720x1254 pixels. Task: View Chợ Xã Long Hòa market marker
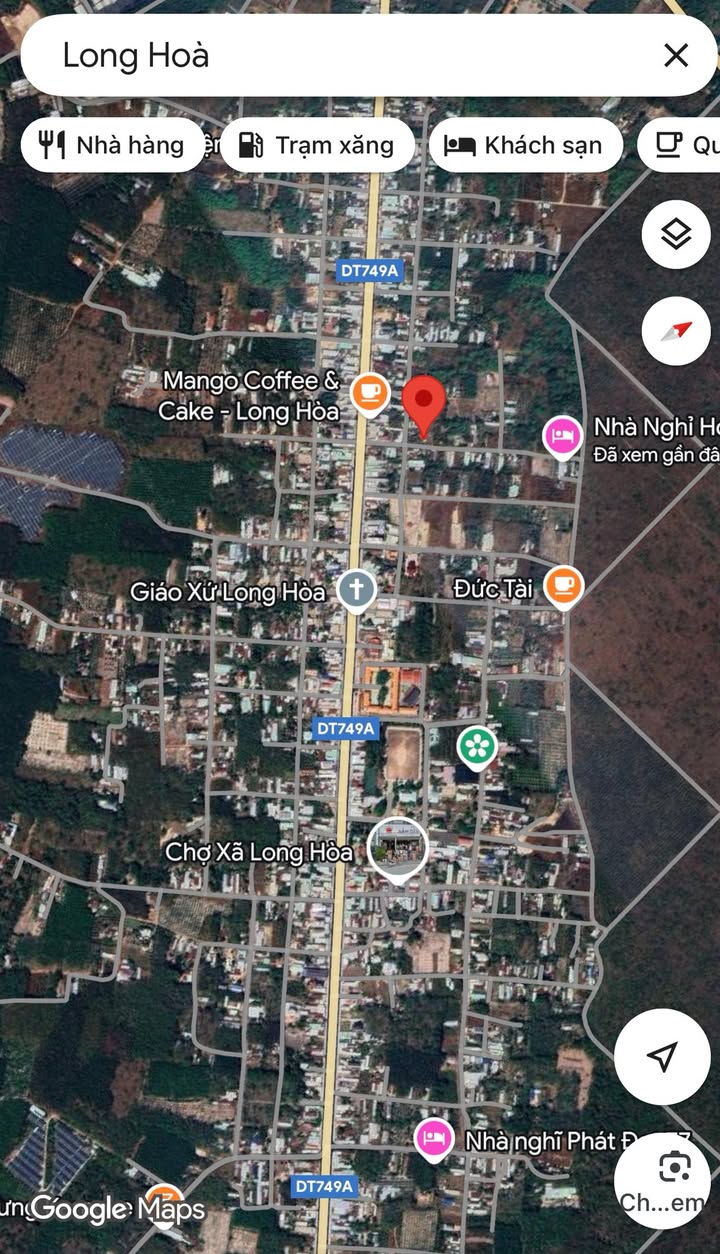[398, 848]
